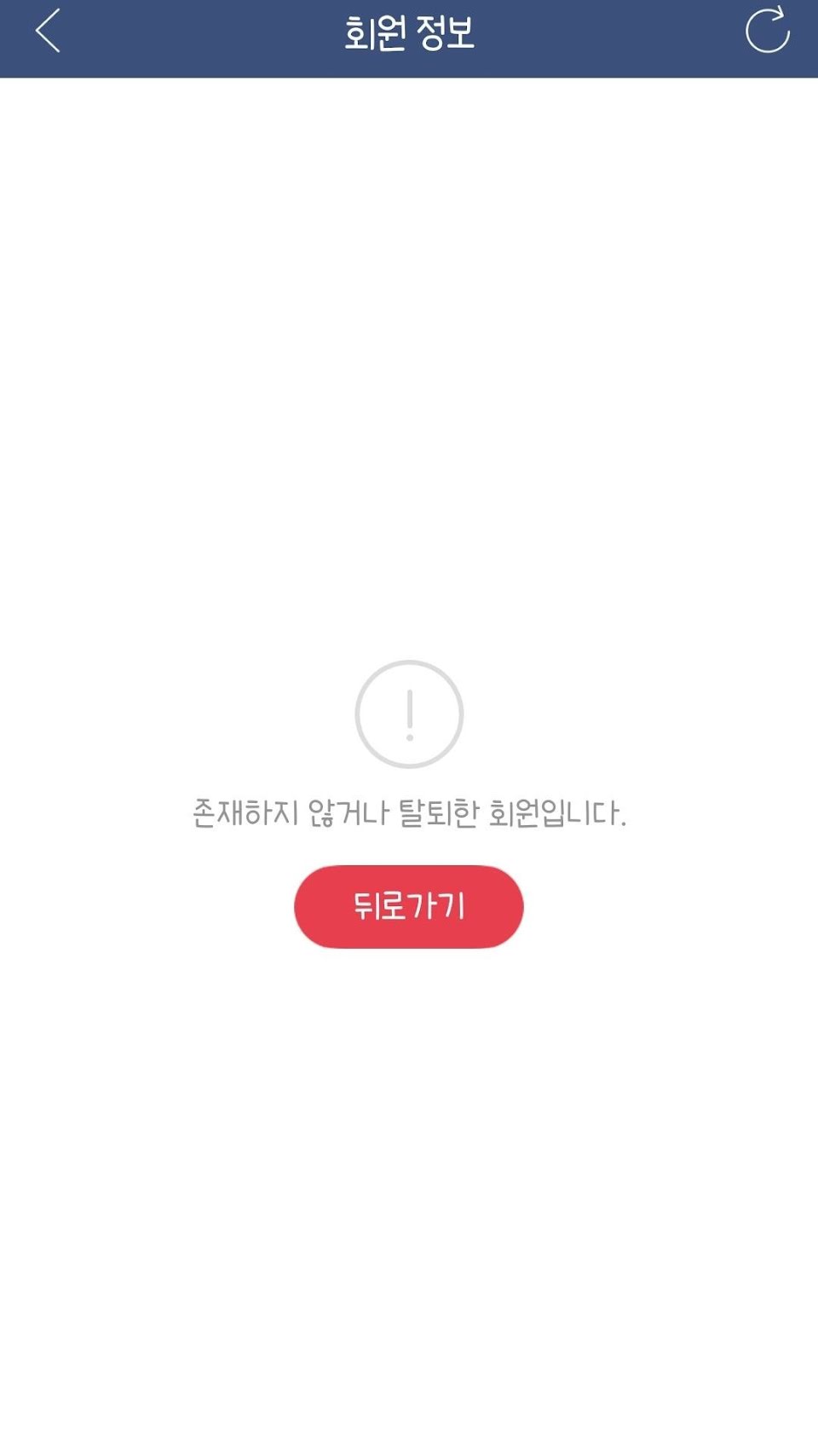This screenshot has width=818, height=1456.
Task: Tap the red 뒤로가기 button
Action: click(408, 906)
